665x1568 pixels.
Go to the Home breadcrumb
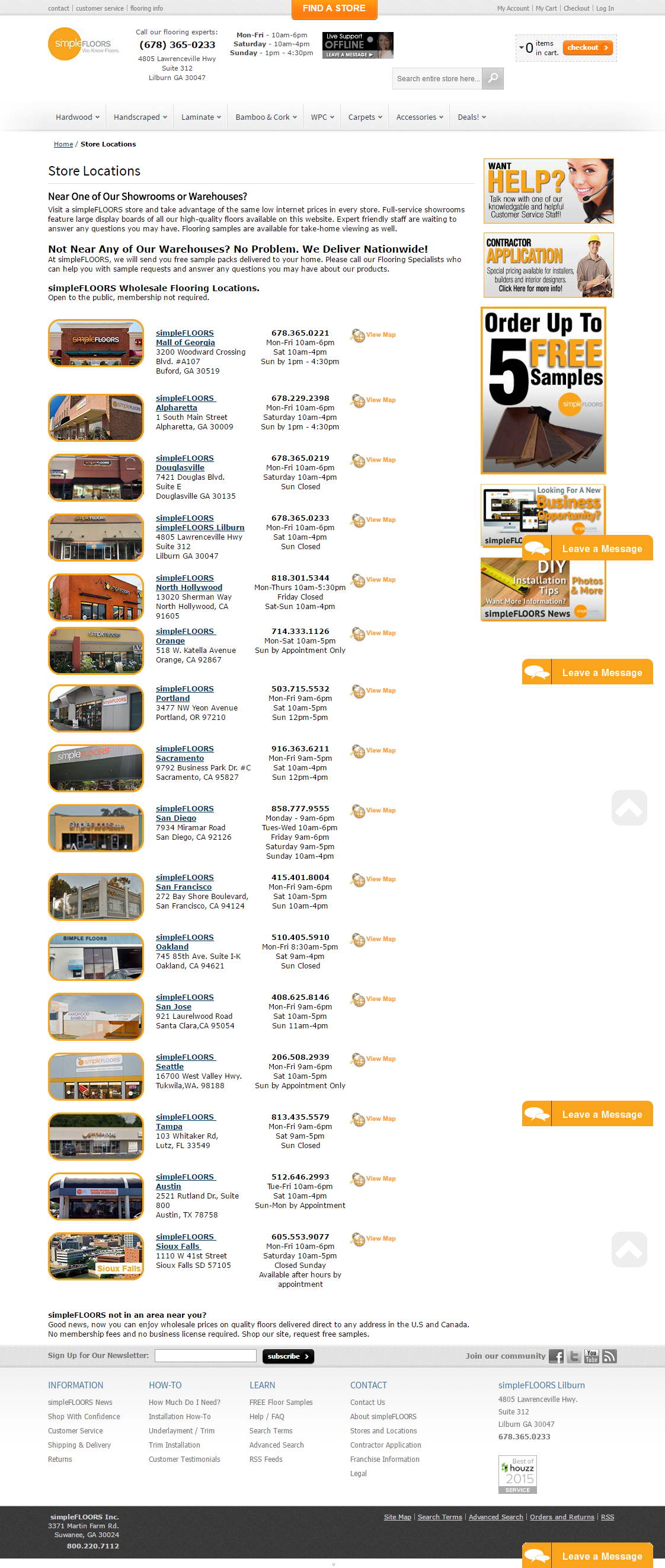(63, 144)
